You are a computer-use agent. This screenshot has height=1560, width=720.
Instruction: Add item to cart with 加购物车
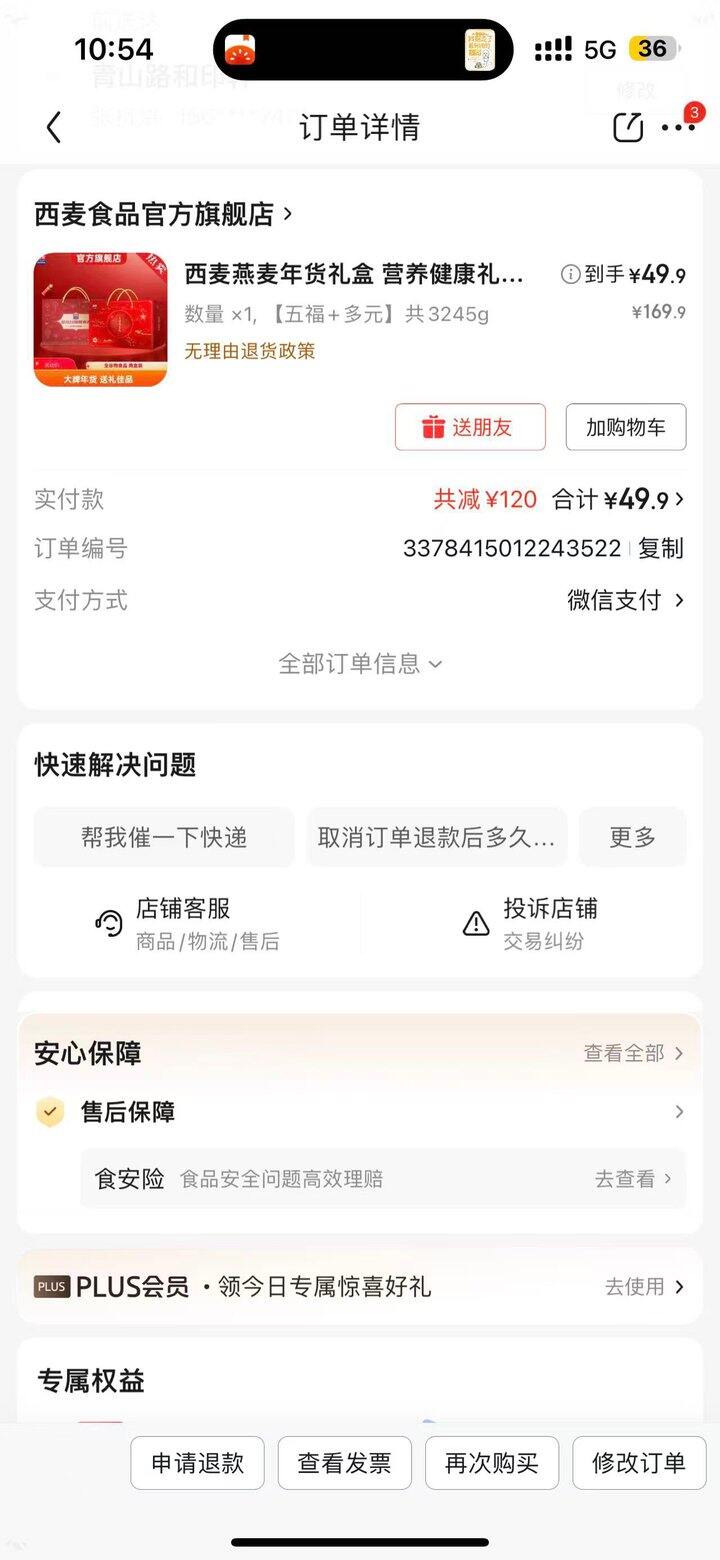point(626,427)
